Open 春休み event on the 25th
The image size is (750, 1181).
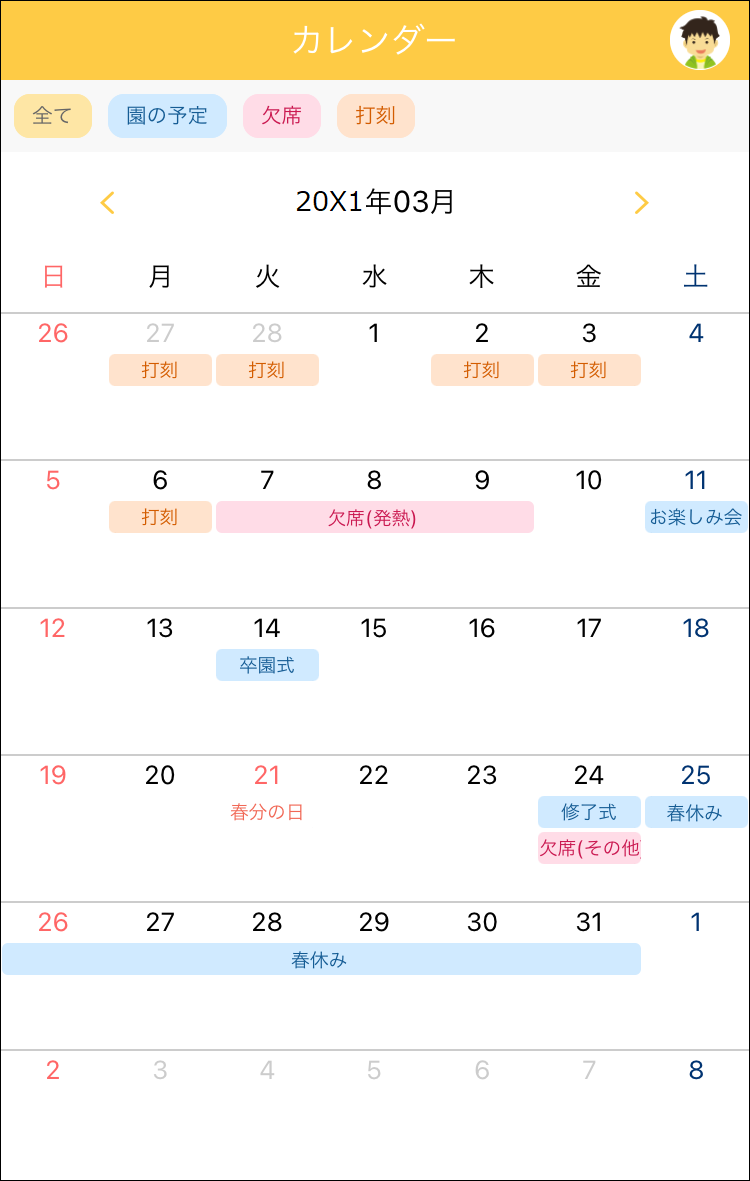pos(696,812)
